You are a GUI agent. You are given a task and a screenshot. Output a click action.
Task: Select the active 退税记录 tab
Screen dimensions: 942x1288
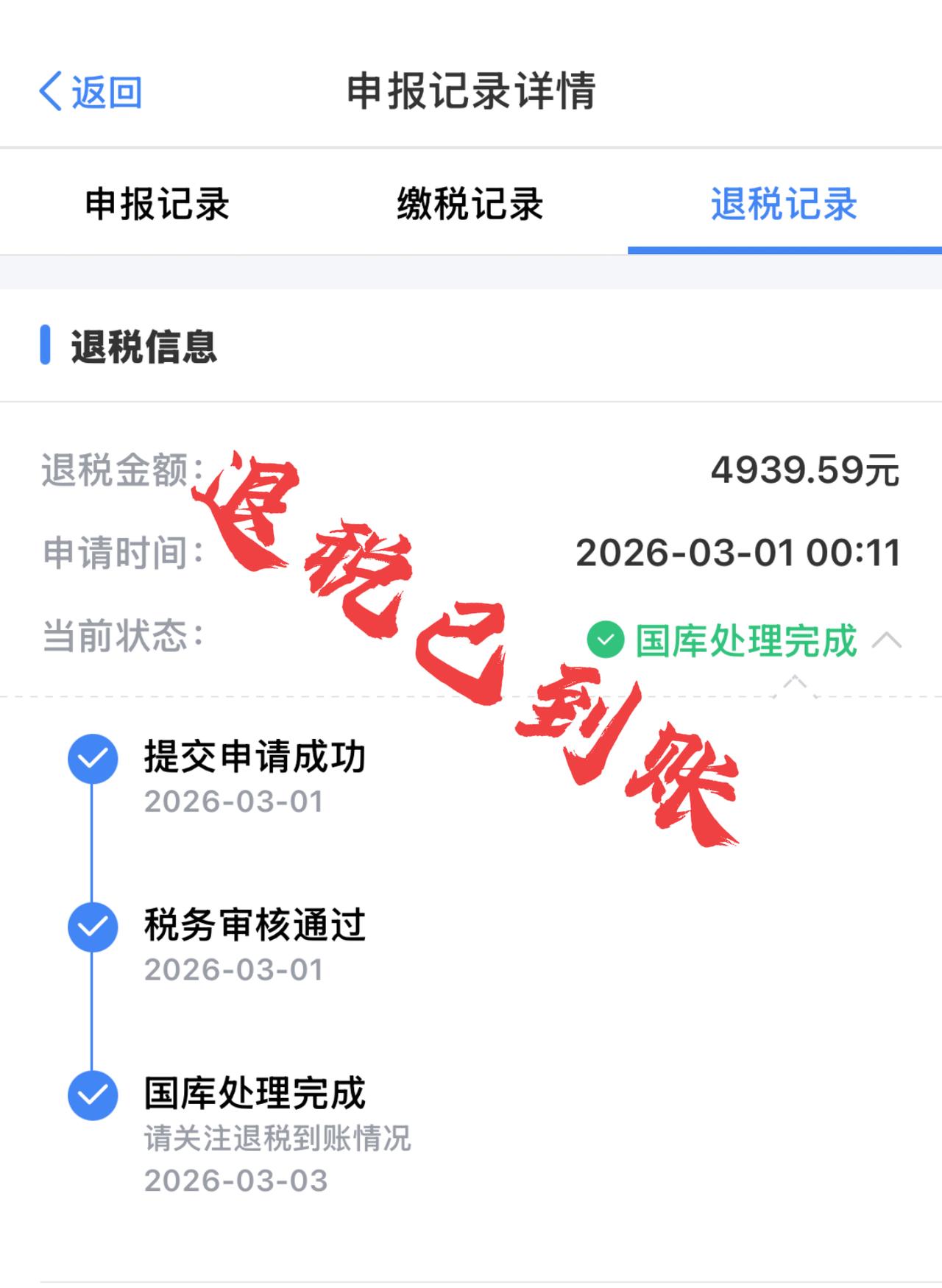[x=784, y=205]
